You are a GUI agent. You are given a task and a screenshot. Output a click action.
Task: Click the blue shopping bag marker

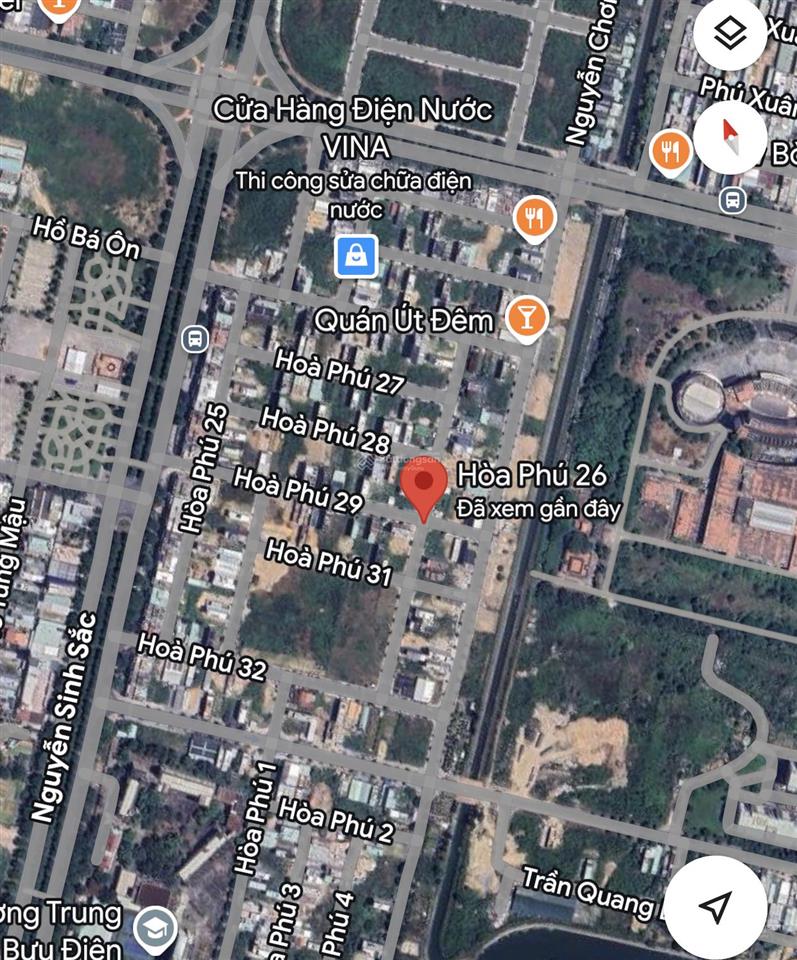click(x=355, y=254)
